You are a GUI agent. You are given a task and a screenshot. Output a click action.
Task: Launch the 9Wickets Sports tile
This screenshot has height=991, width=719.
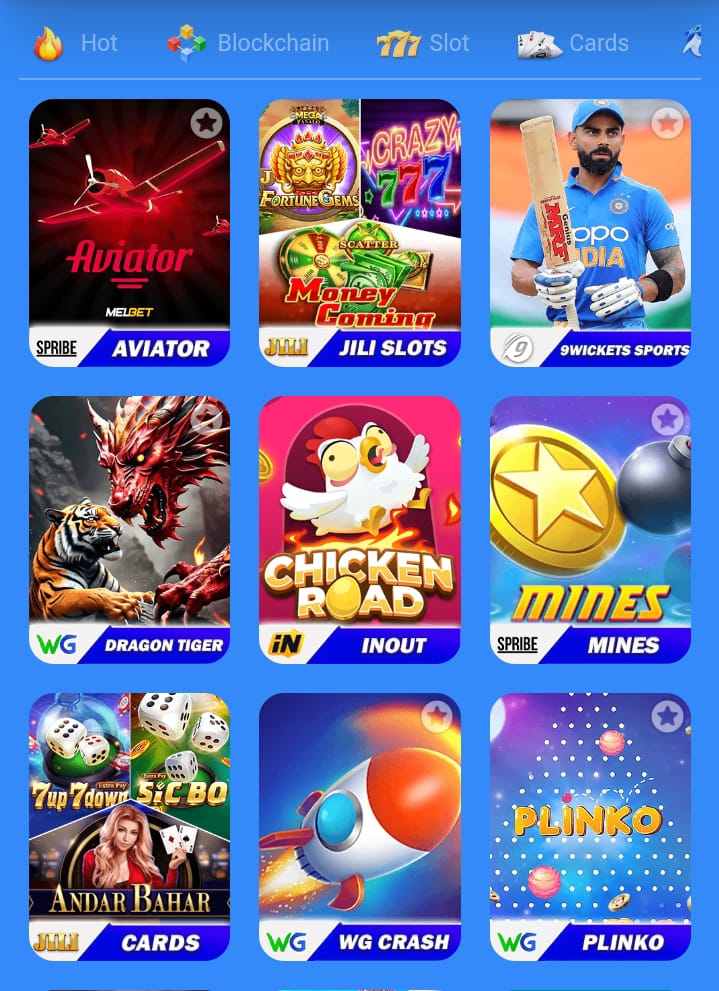(x=590, y=232)
